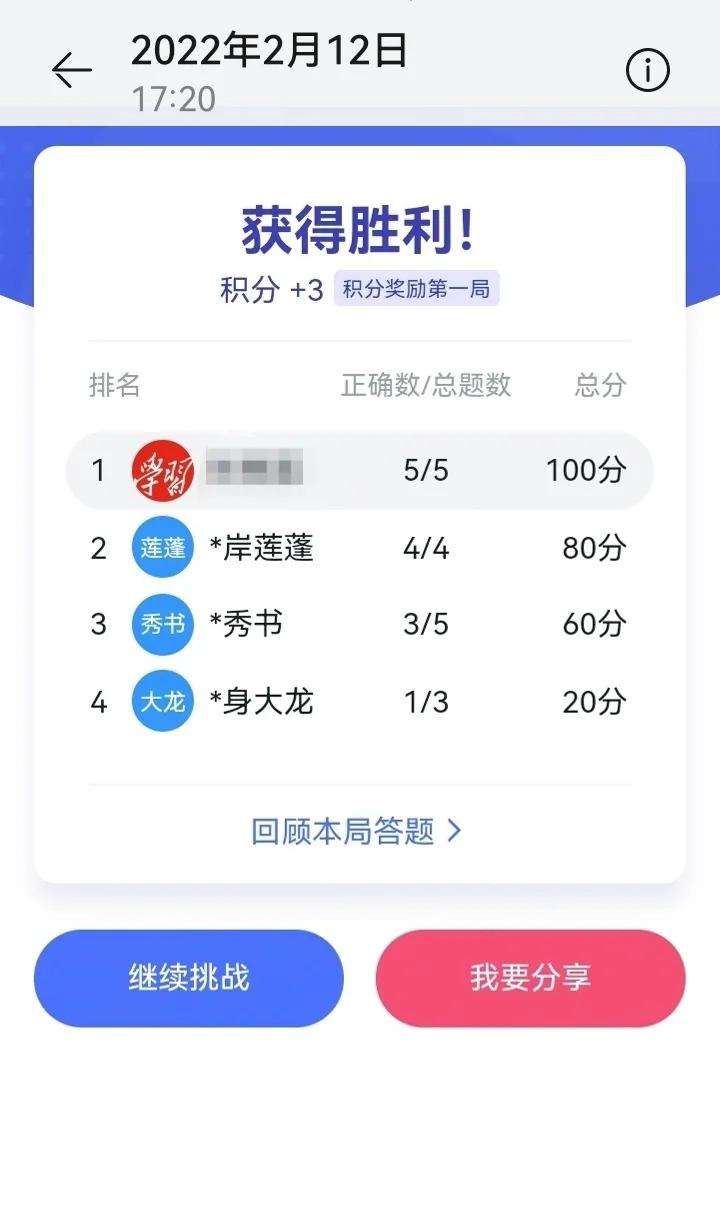
Task: Select the highlighted rank 1 result row
Action: [360, 470]
